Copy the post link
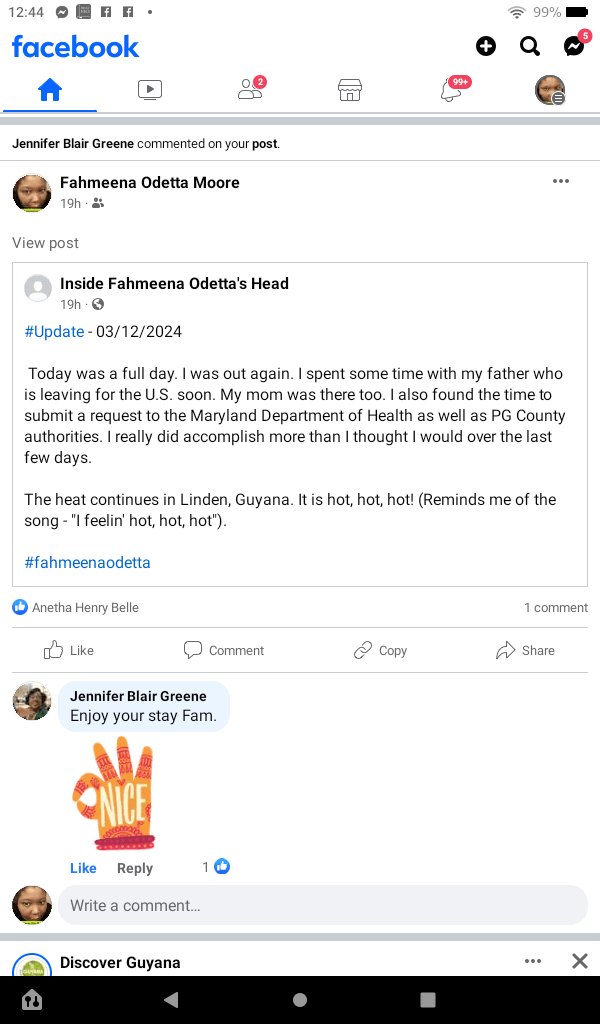The width and height of the screenshot is (600, 1024). pyautogui.click(x=380, y=650)
